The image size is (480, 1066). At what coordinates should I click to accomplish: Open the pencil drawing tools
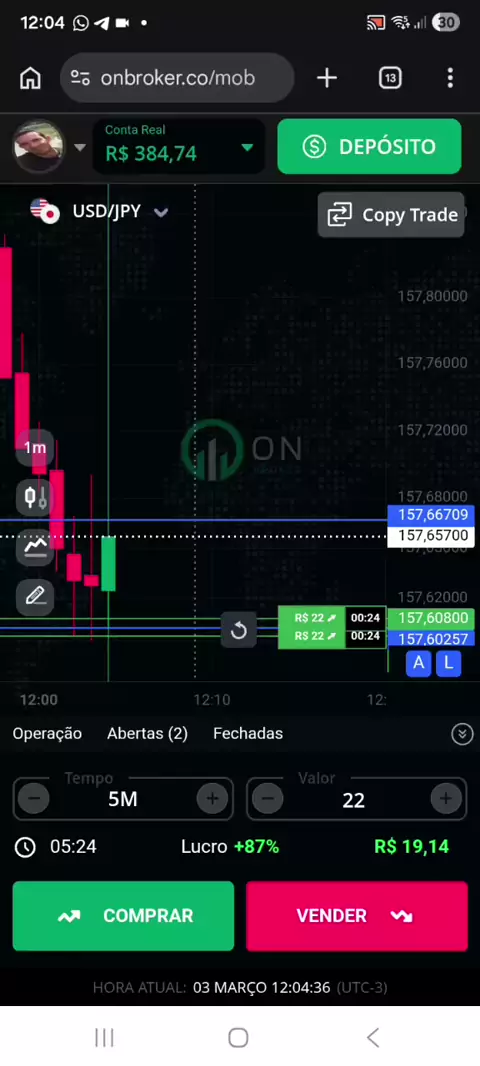click(35, 596)
